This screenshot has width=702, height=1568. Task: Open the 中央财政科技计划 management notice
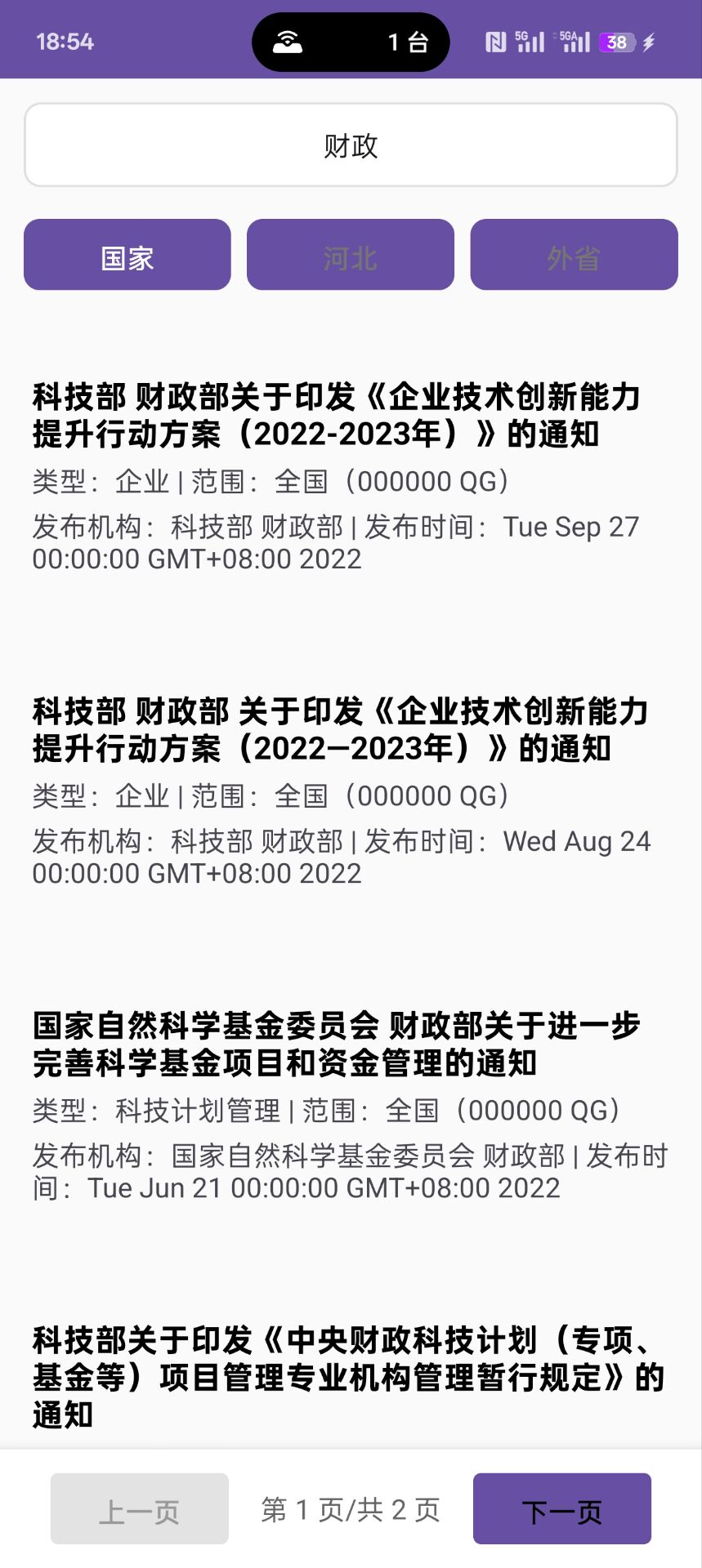click(x=348, y=1376)
